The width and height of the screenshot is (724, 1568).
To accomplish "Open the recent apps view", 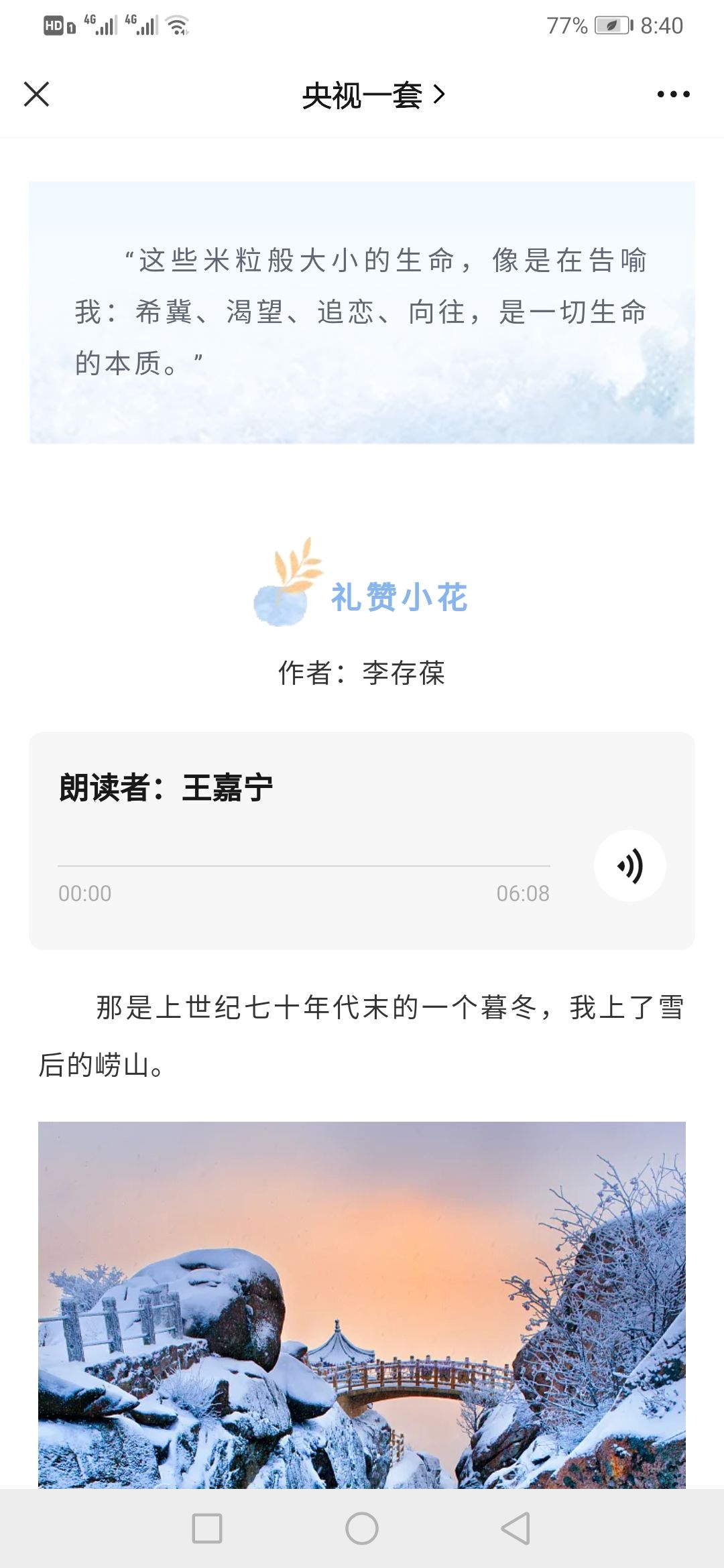I will point(207,1528).
